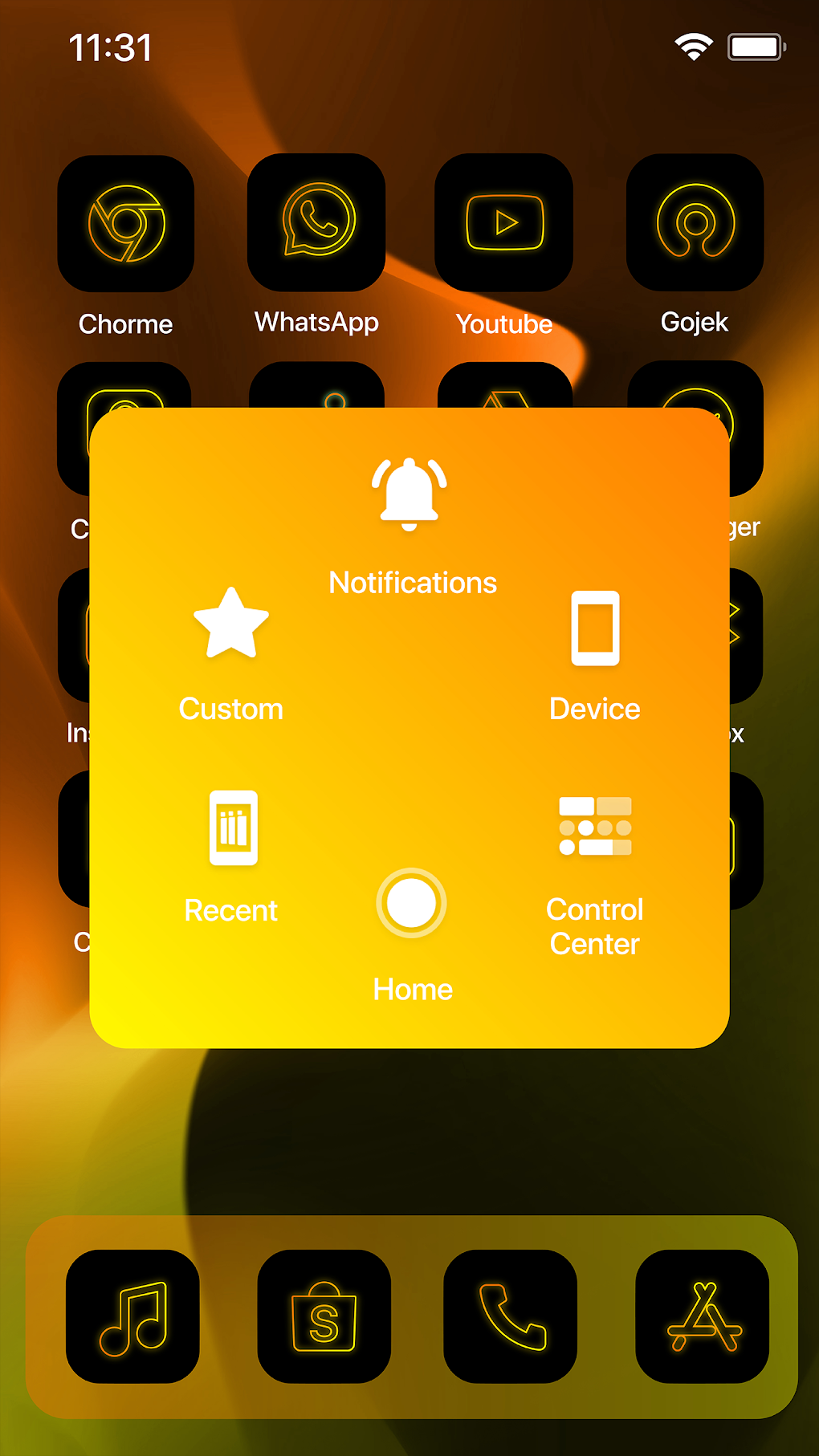Open the Chrome browser app
This screenshot has width=819, height=1456.
pos(125,222)
